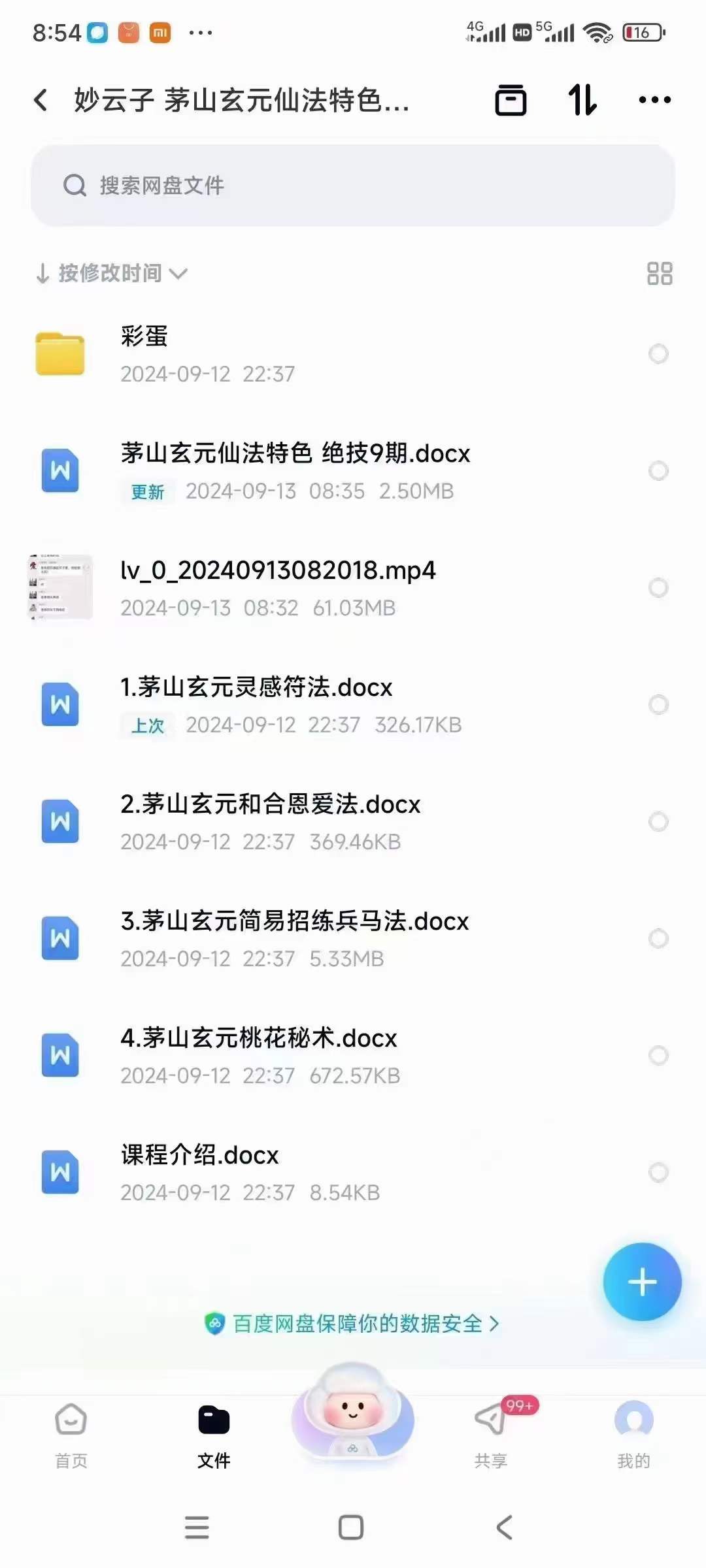Switch to the 共享 tab
706x1568 pixels.
(x=492, y=1435)
